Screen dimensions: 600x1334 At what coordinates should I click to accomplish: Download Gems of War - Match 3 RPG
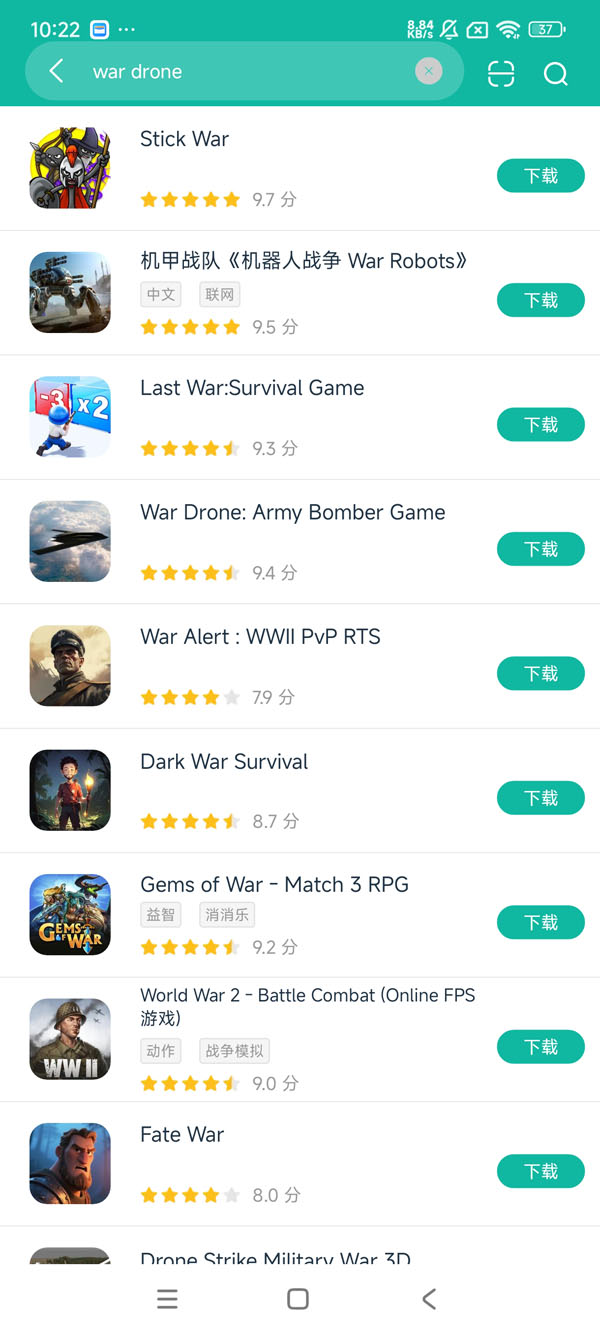(x=540, y=922)
